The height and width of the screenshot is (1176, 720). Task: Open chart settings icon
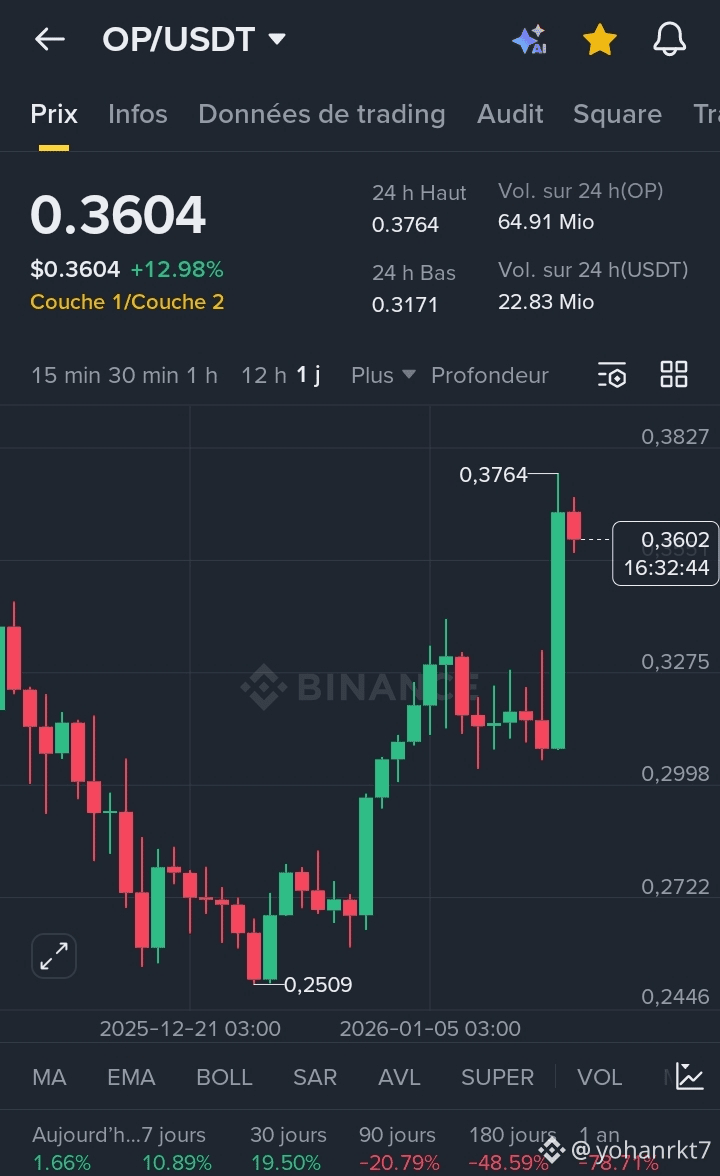(612, 375)
